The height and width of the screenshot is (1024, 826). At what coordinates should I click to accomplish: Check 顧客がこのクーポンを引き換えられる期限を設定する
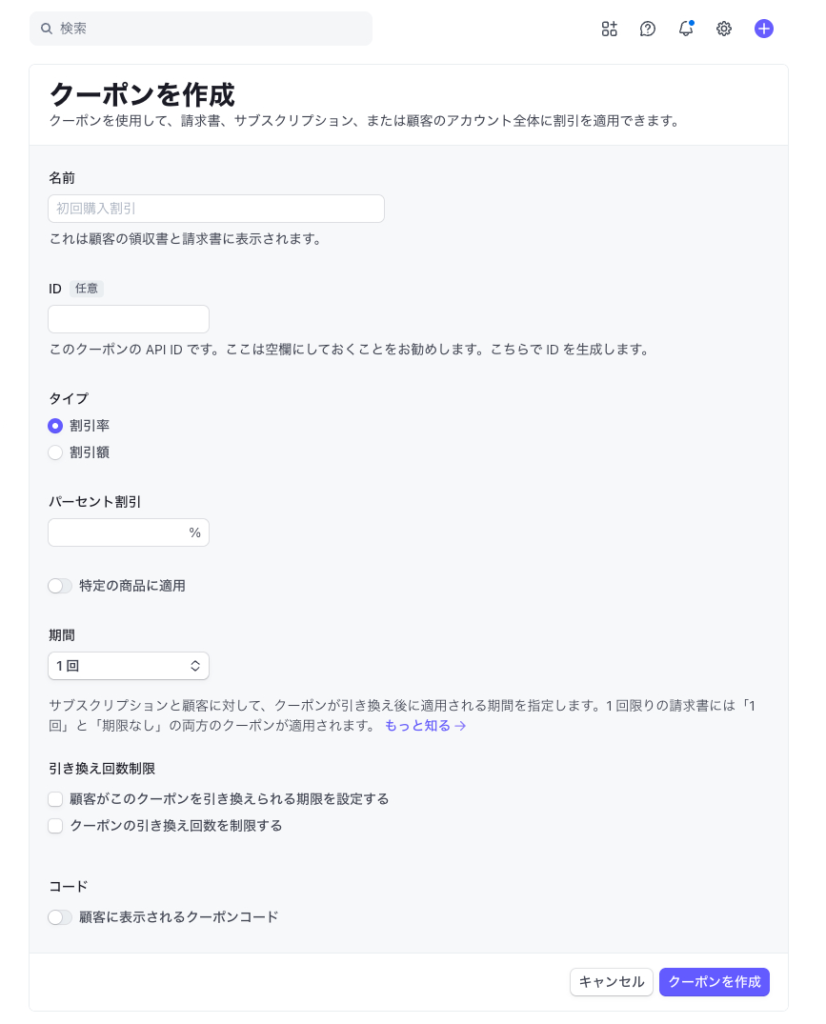coord(56,800)
